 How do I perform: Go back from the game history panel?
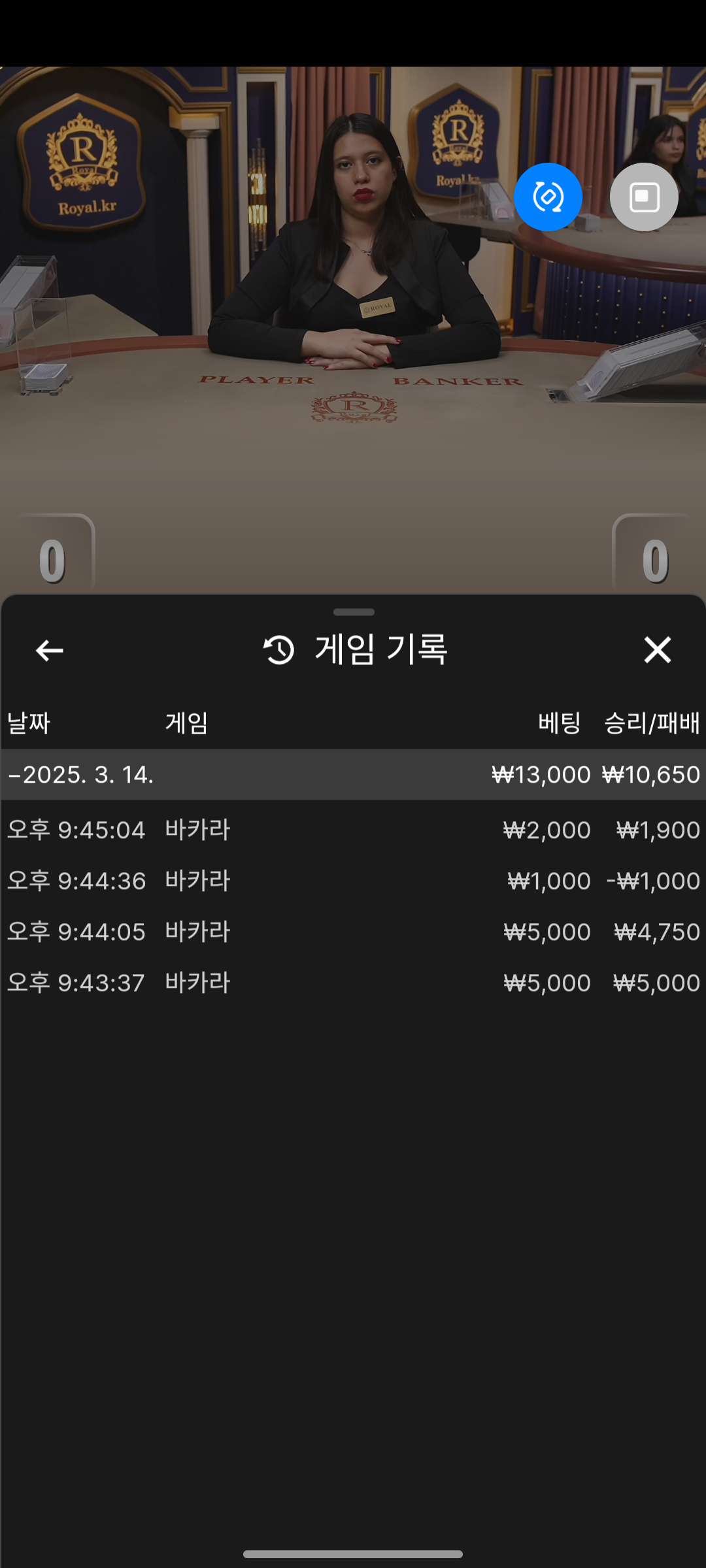click(x=50, y=650)
